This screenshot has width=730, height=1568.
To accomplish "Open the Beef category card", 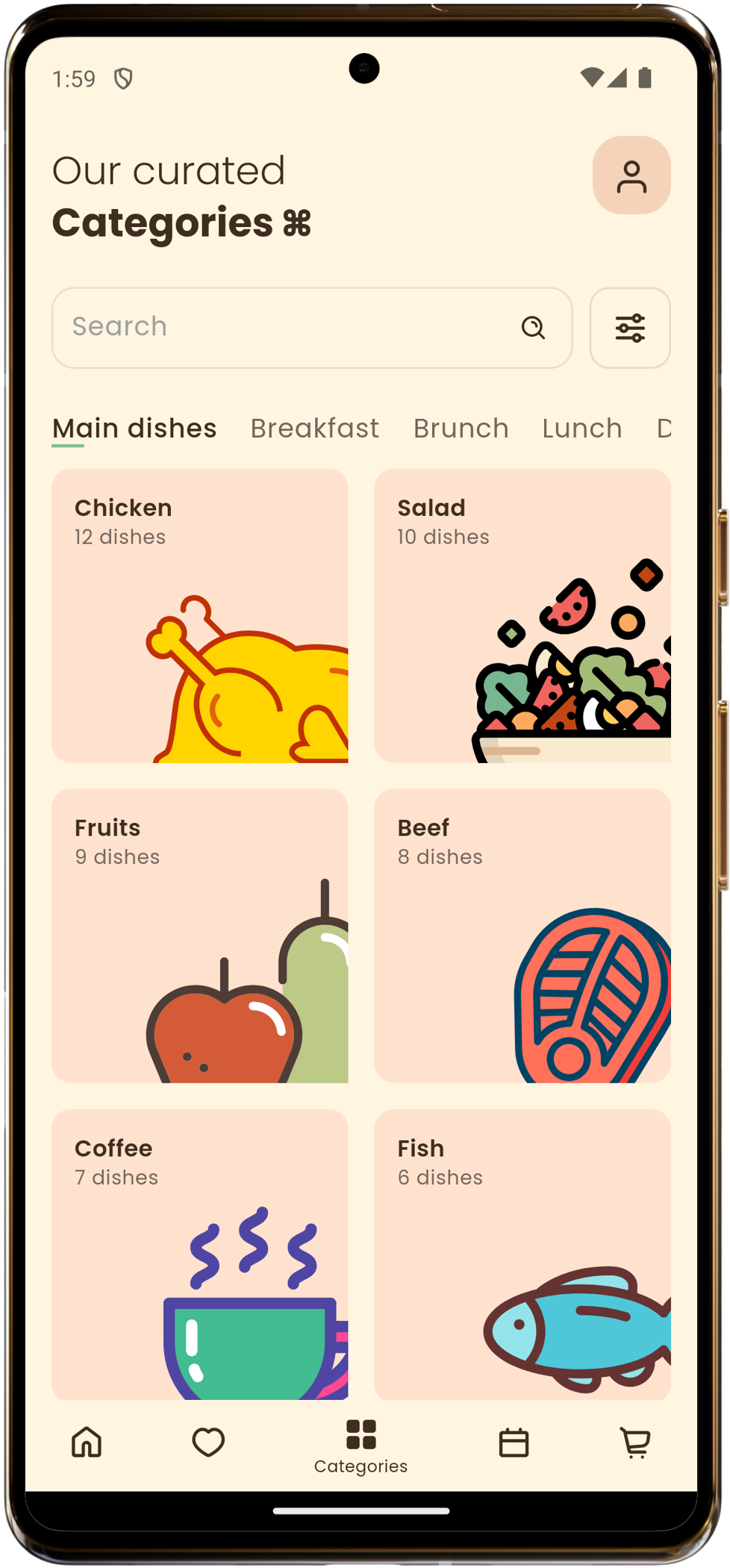I will (x=522, y=935).
